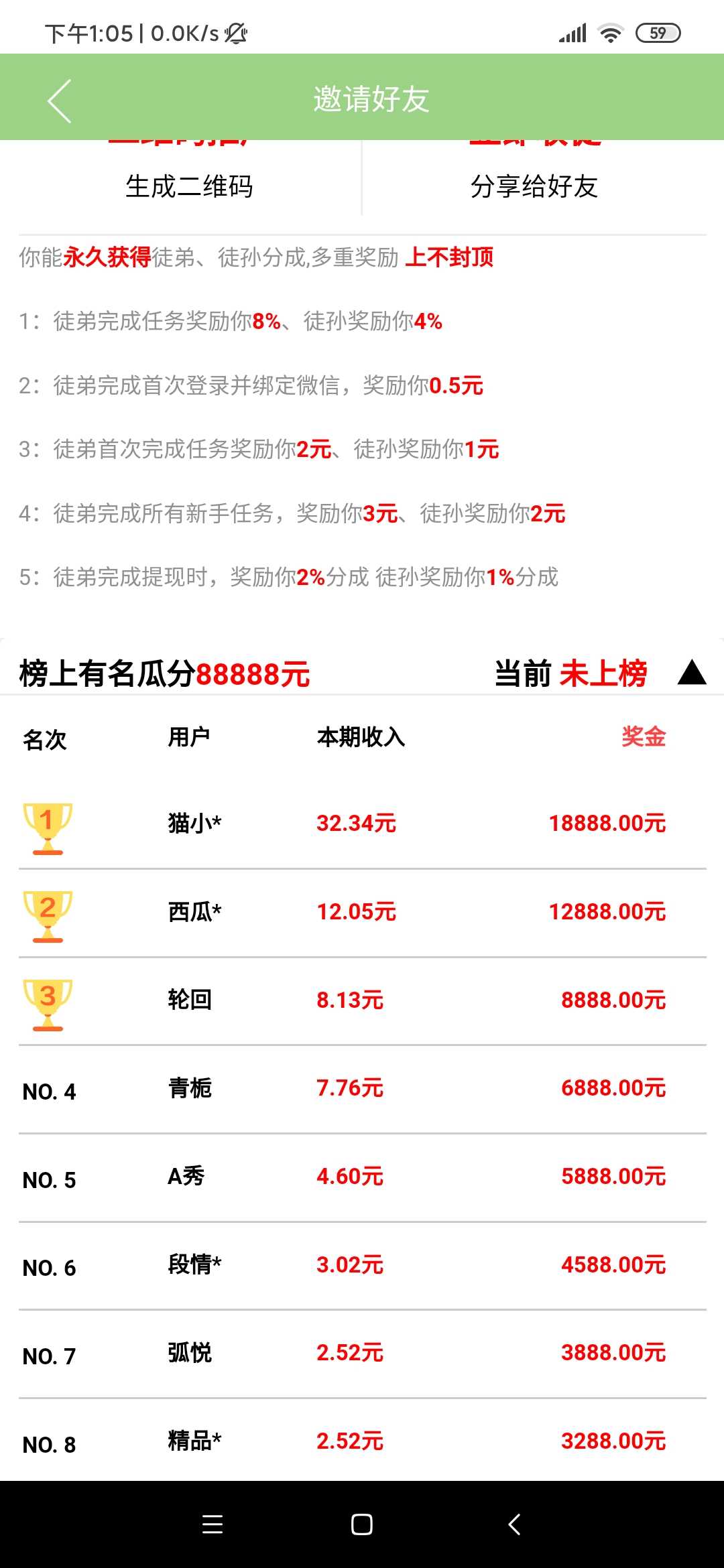Tap 生成二维码 to generate a QR code
The width and height of the screenshot is (724, 1568).
(x=189, y=186)
